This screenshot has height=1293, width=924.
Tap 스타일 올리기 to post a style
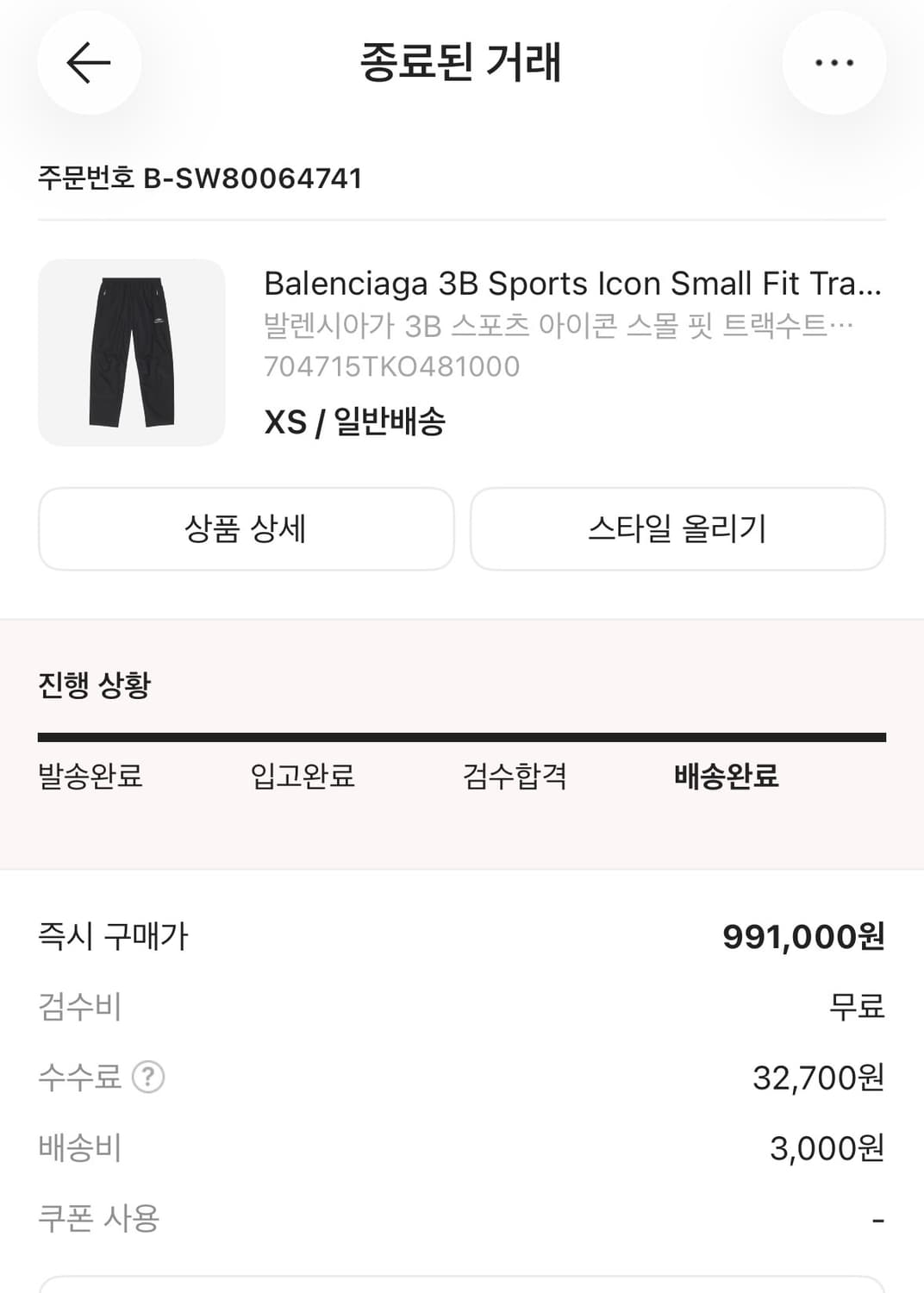click(x=677, y=529)
